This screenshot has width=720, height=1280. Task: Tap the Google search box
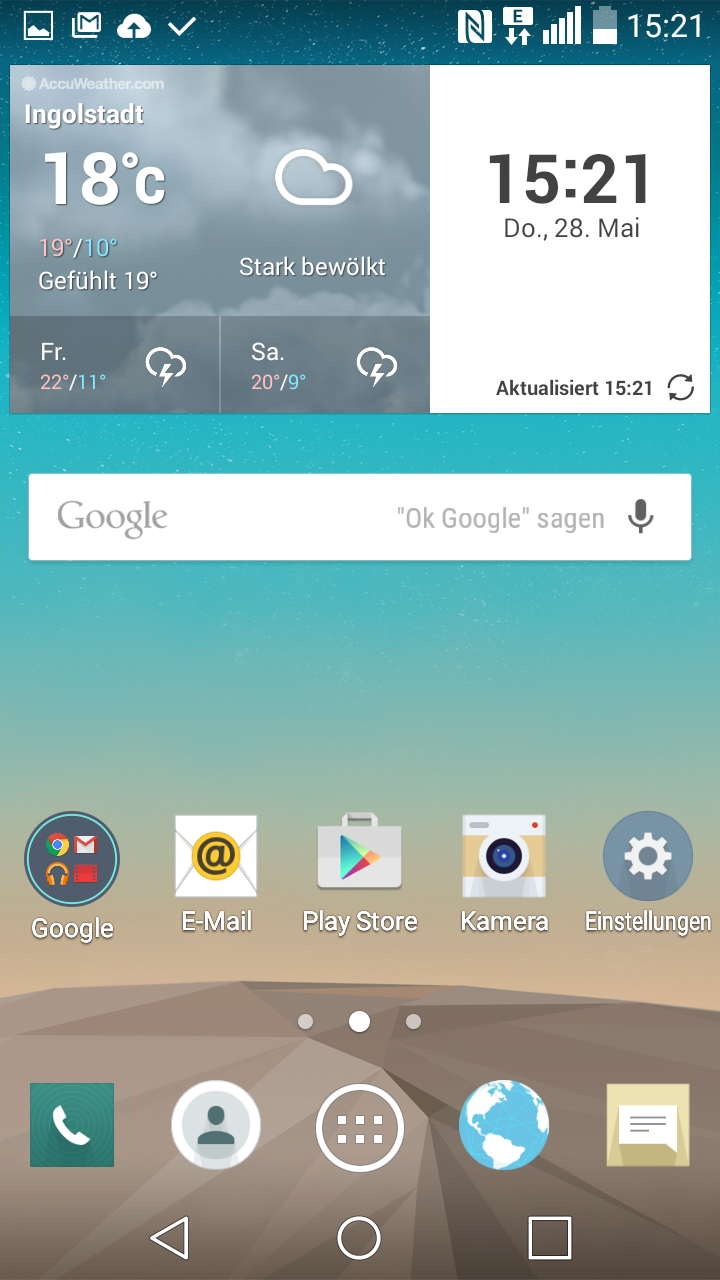point(300,517)
